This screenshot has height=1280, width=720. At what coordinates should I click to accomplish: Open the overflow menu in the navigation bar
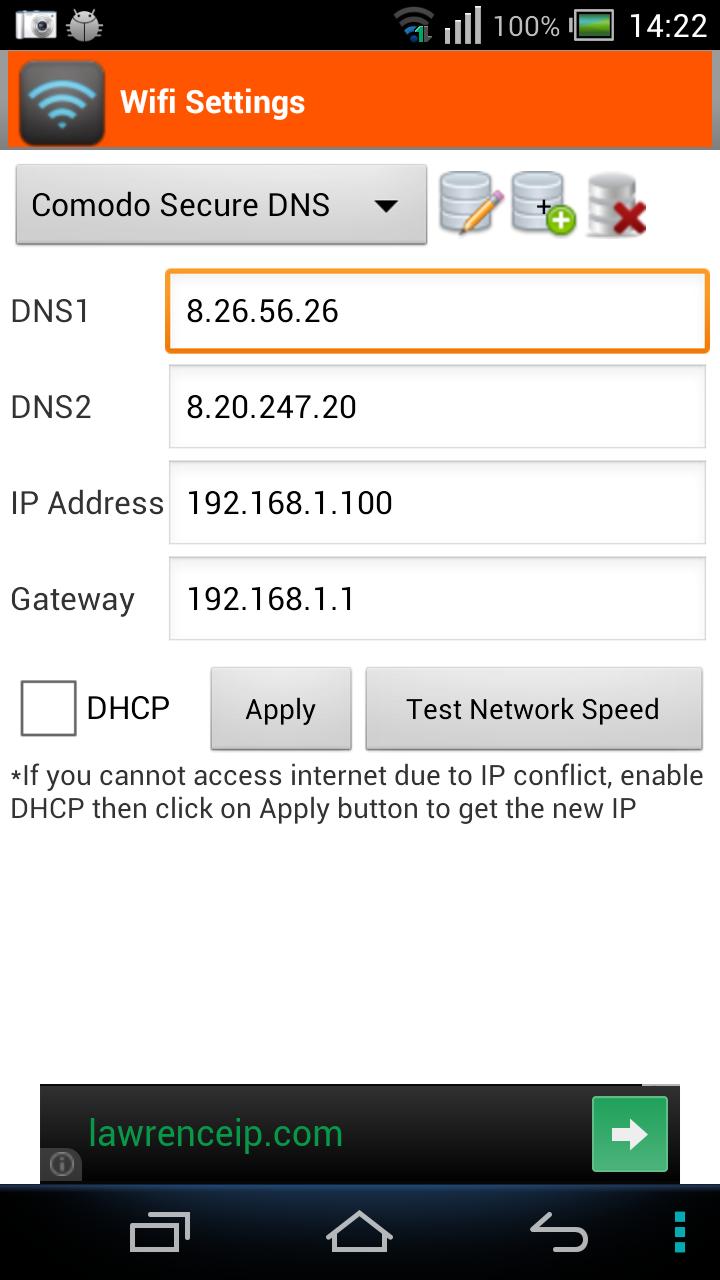679,1232
